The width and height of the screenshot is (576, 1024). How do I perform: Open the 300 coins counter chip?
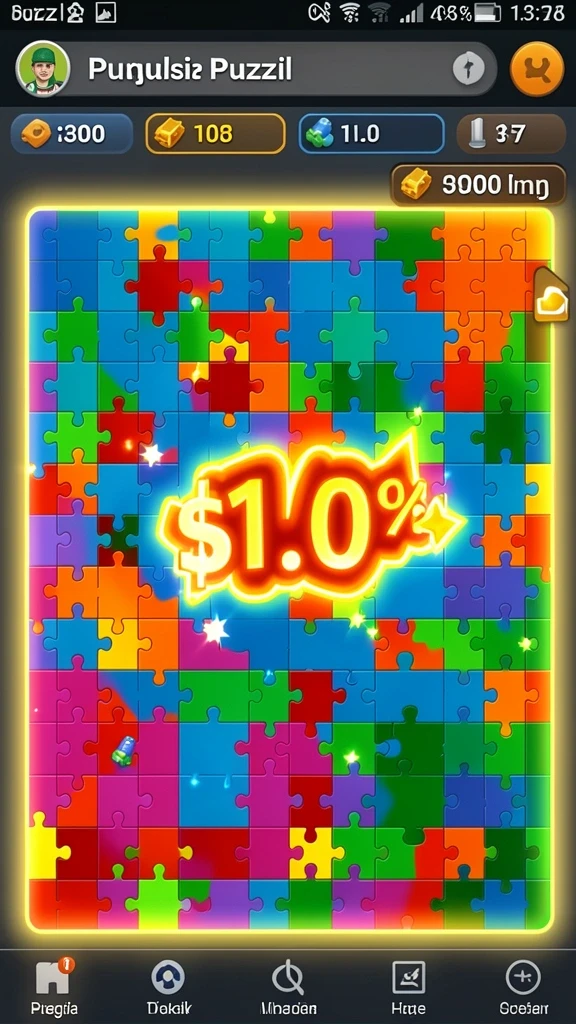click(72, 134)
